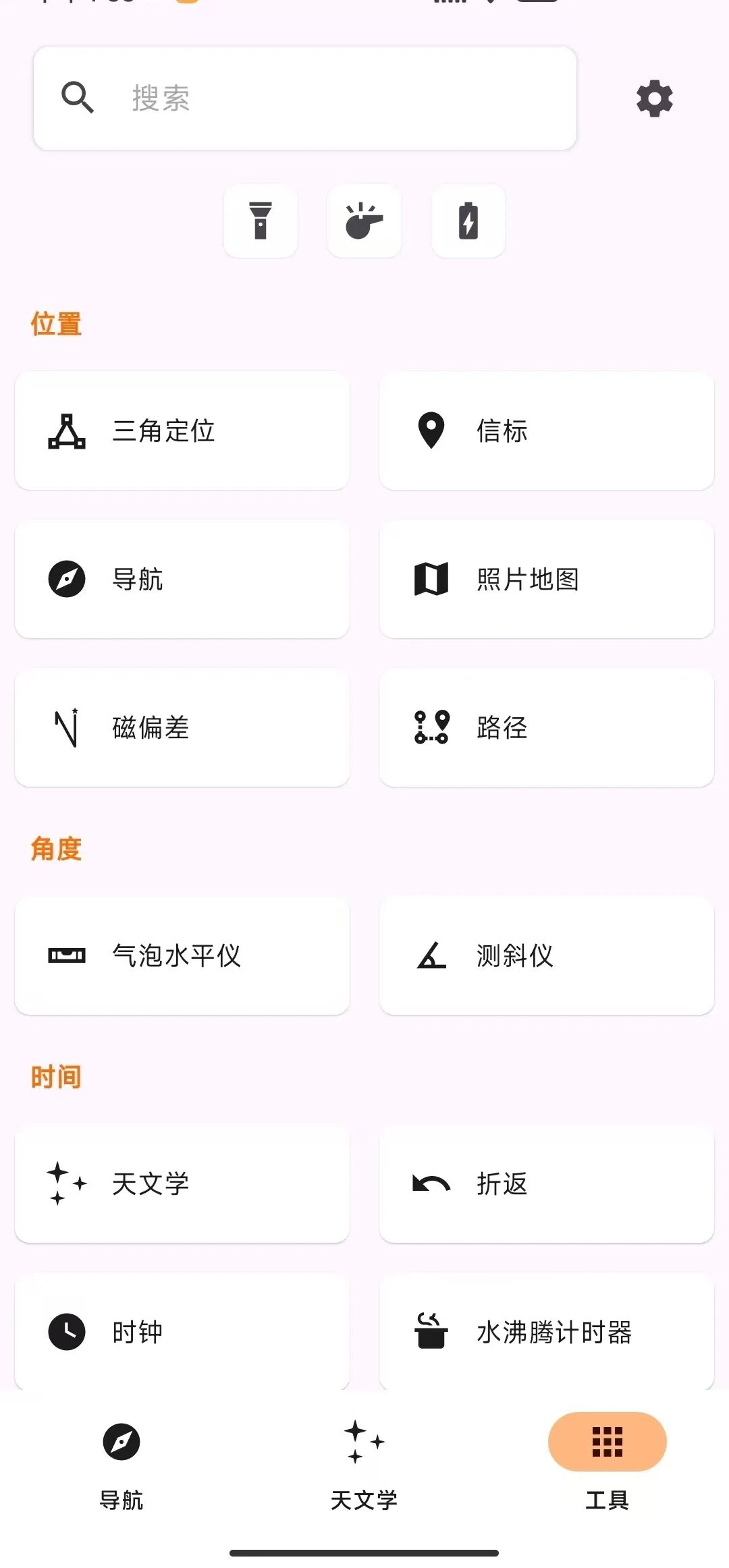Viewport: 729px width, 1568px height.
Task: Open the app settings gear
Action: [653, 99]
